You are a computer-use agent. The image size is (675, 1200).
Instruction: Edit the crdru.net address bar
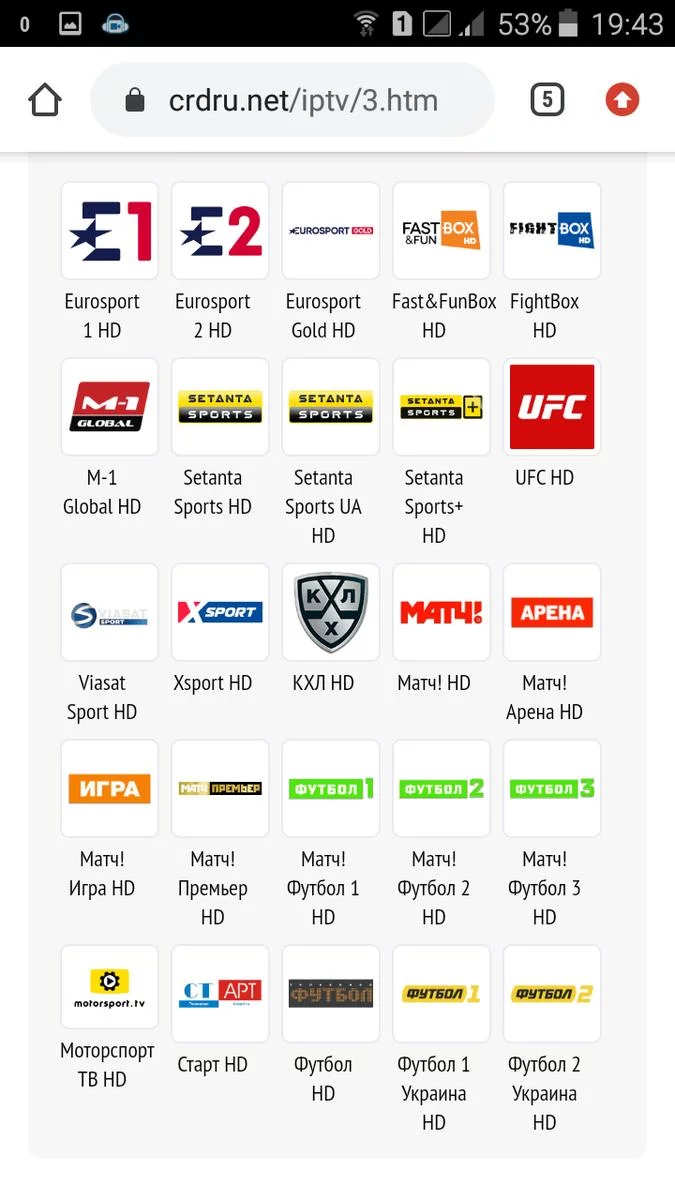pyautogui.click(x=300, y=100)
